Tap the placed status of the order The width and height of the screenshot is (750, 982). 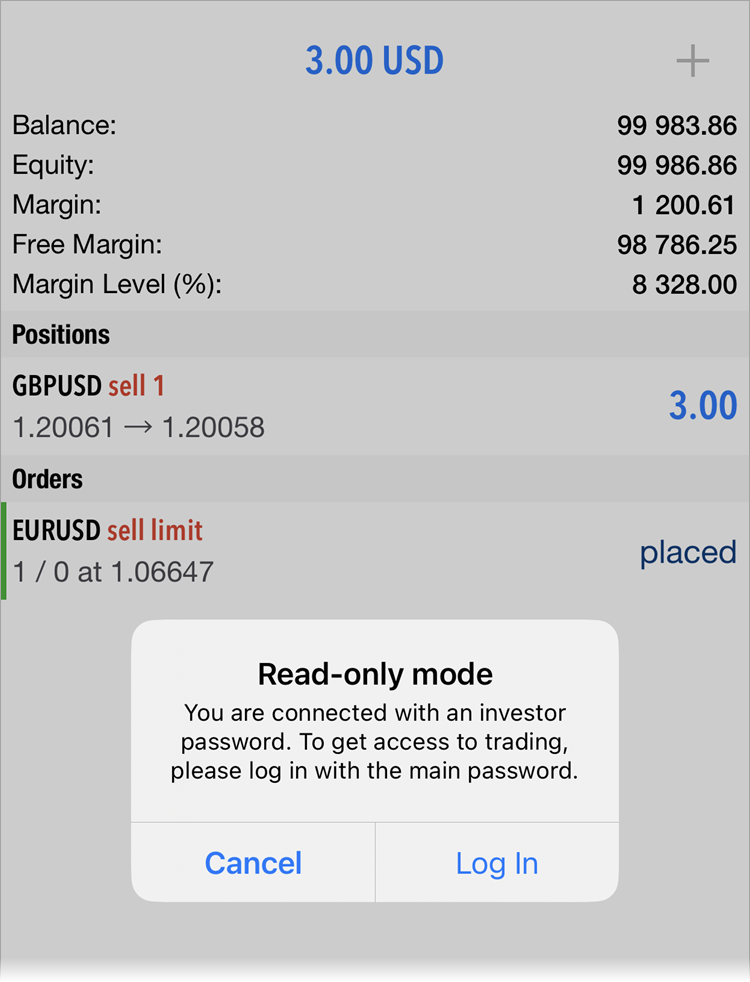point(688,552)
